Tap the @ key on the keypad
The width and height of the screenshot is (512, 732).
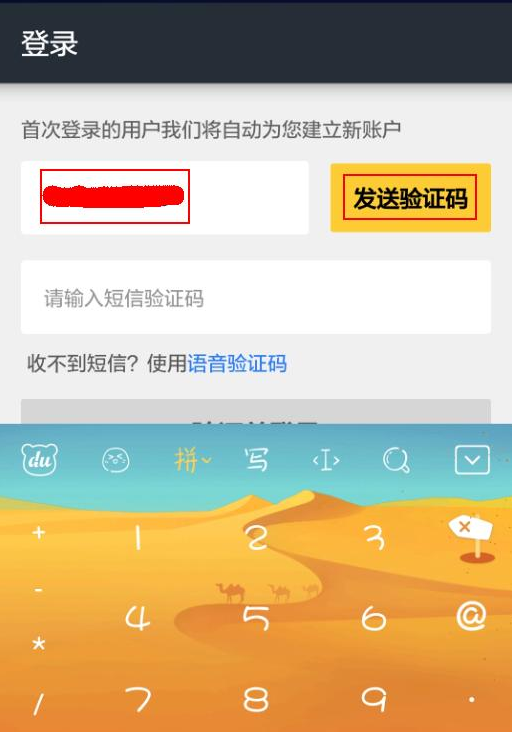[471, 616]
